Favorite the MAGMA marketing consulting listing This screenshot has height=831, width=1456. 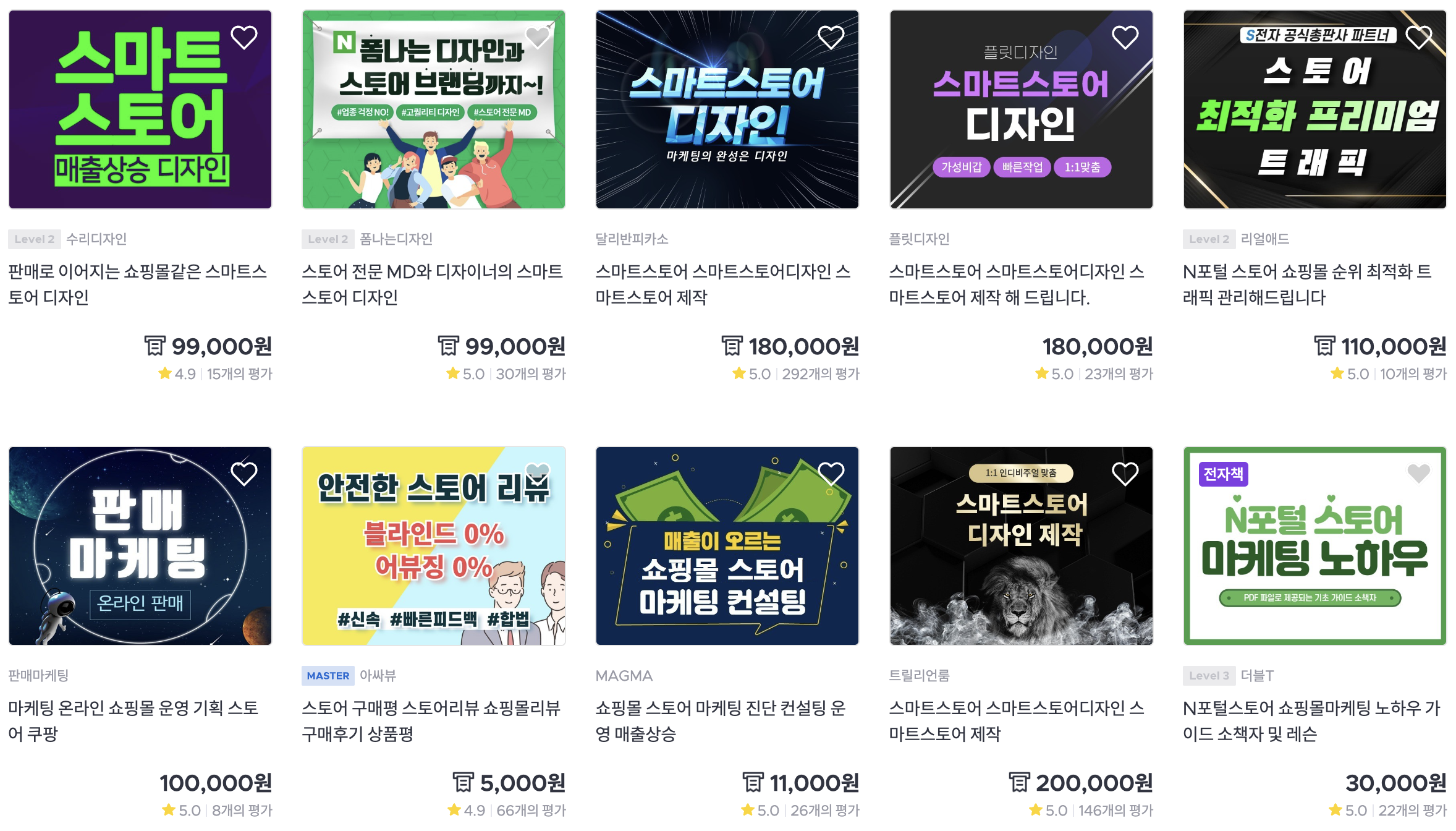point(831,474)
